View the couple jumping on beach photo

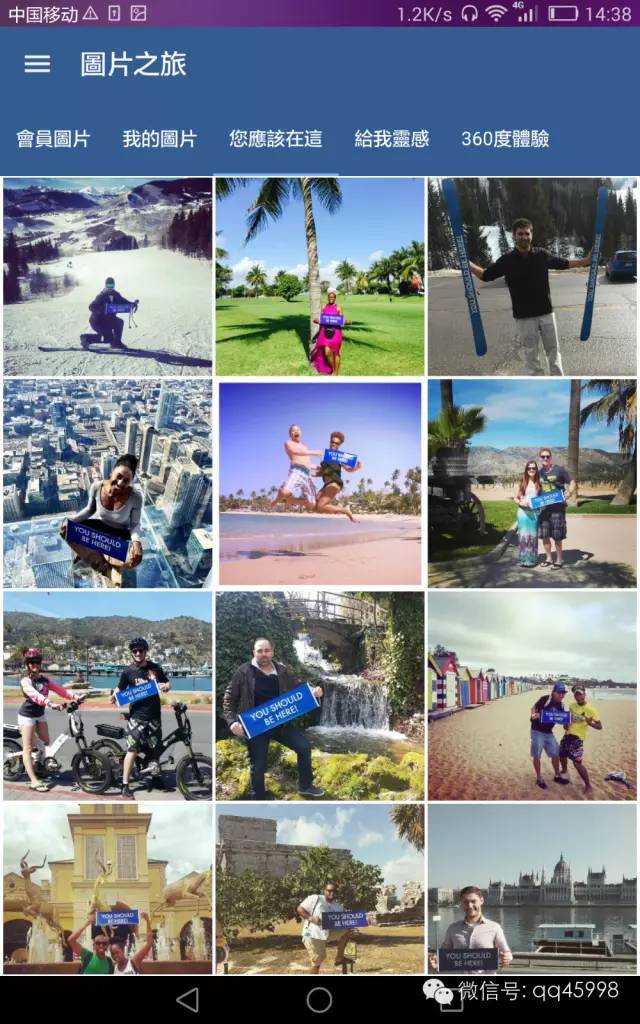click(320, 483)
